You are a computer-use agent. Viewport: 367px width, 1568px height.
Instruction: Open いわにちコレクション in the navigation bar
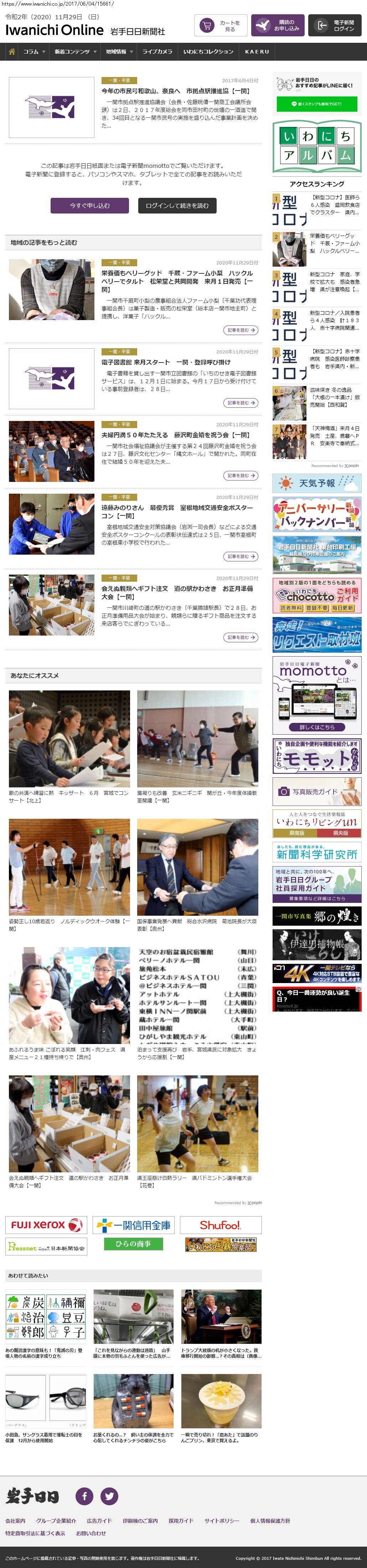click(208, 52)
